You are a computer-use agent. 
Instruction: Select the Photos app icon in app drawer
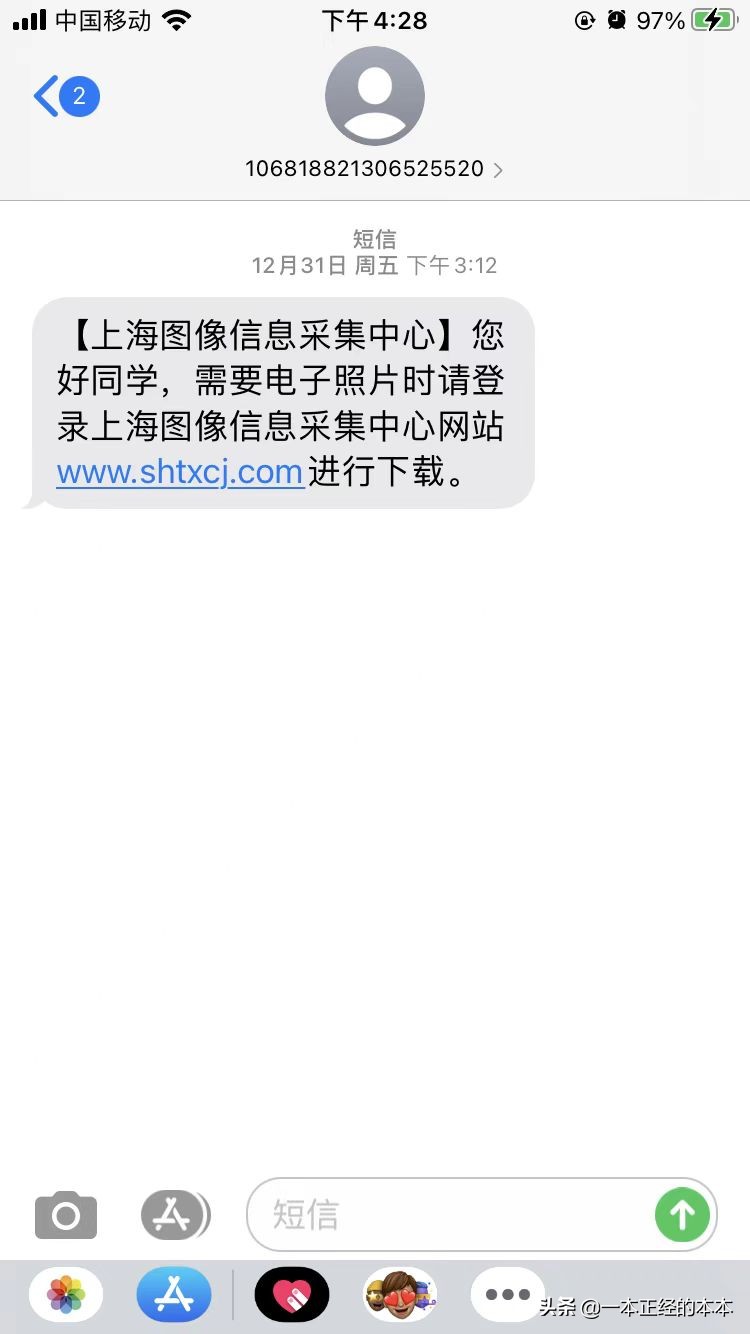click(x=65, y=1293)
